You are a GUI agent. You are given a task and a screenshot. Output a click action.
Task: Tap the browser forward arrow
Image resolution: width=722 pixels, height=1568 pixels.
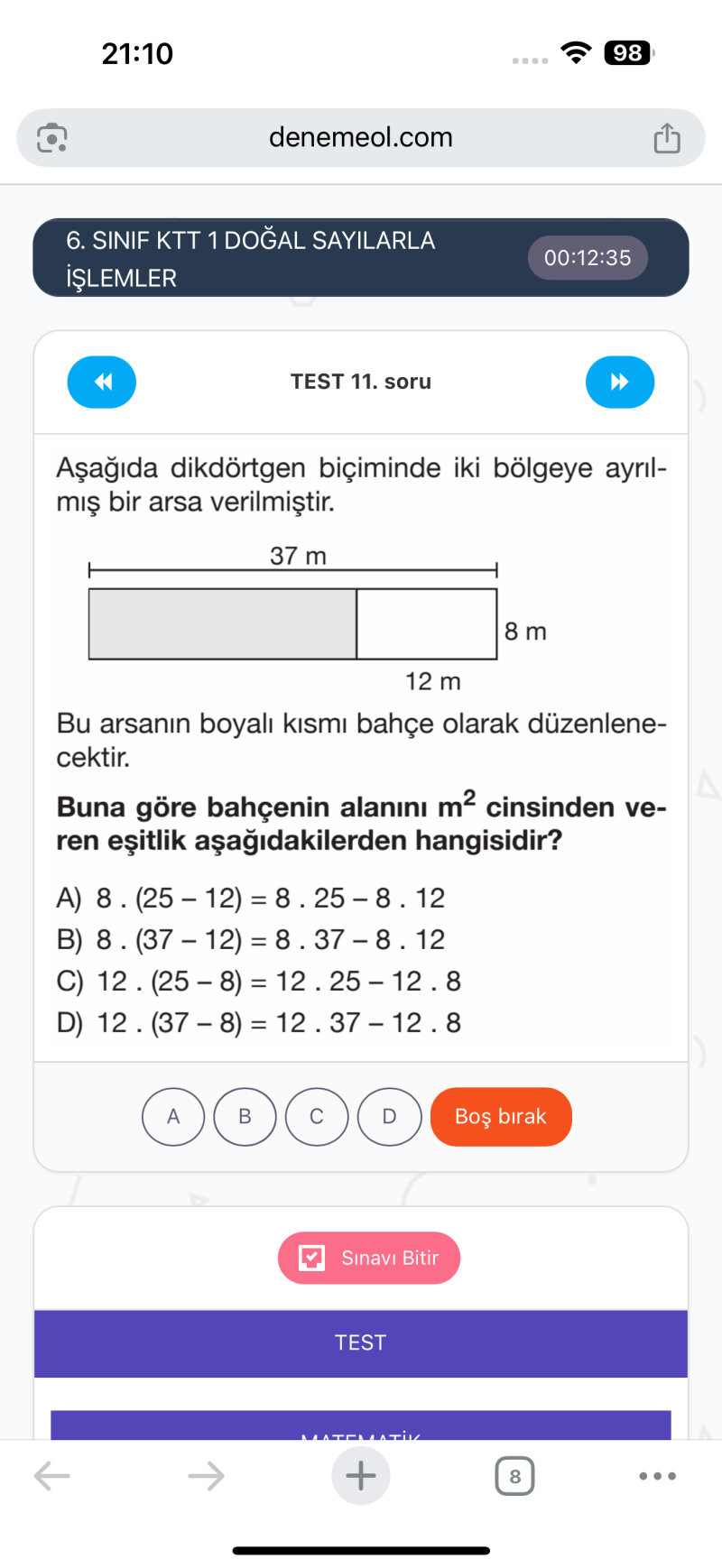click(206, 1475)
